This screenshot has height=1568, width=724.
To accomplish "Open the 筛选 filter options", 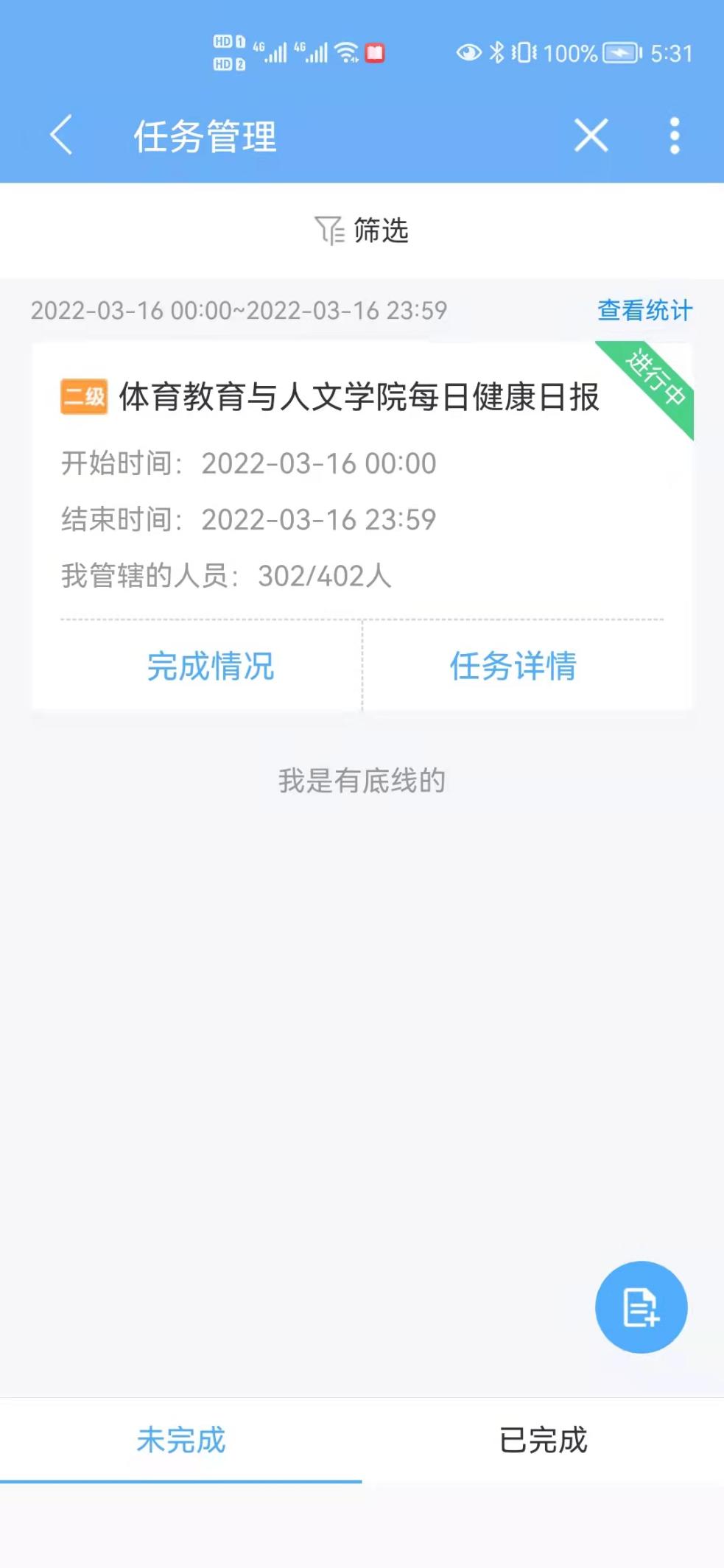I will pos(362,231).
